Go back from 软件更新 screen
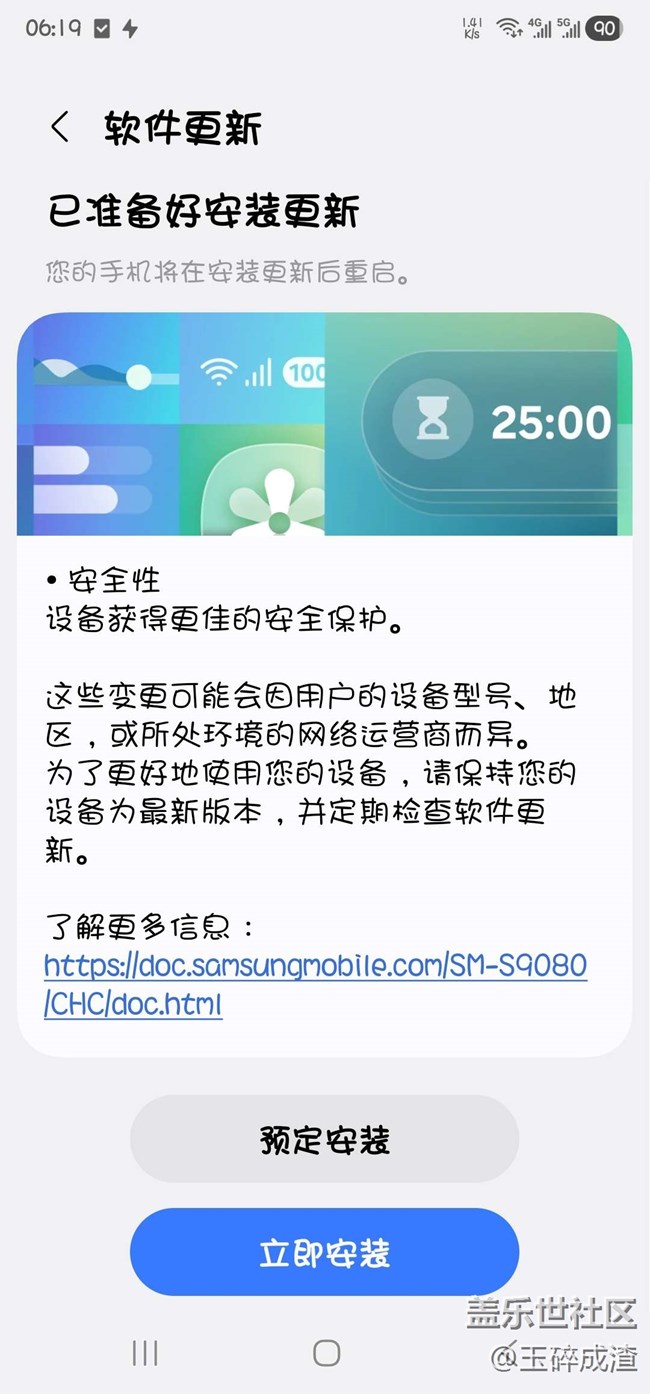650x1394 pixels. point(61,128)
